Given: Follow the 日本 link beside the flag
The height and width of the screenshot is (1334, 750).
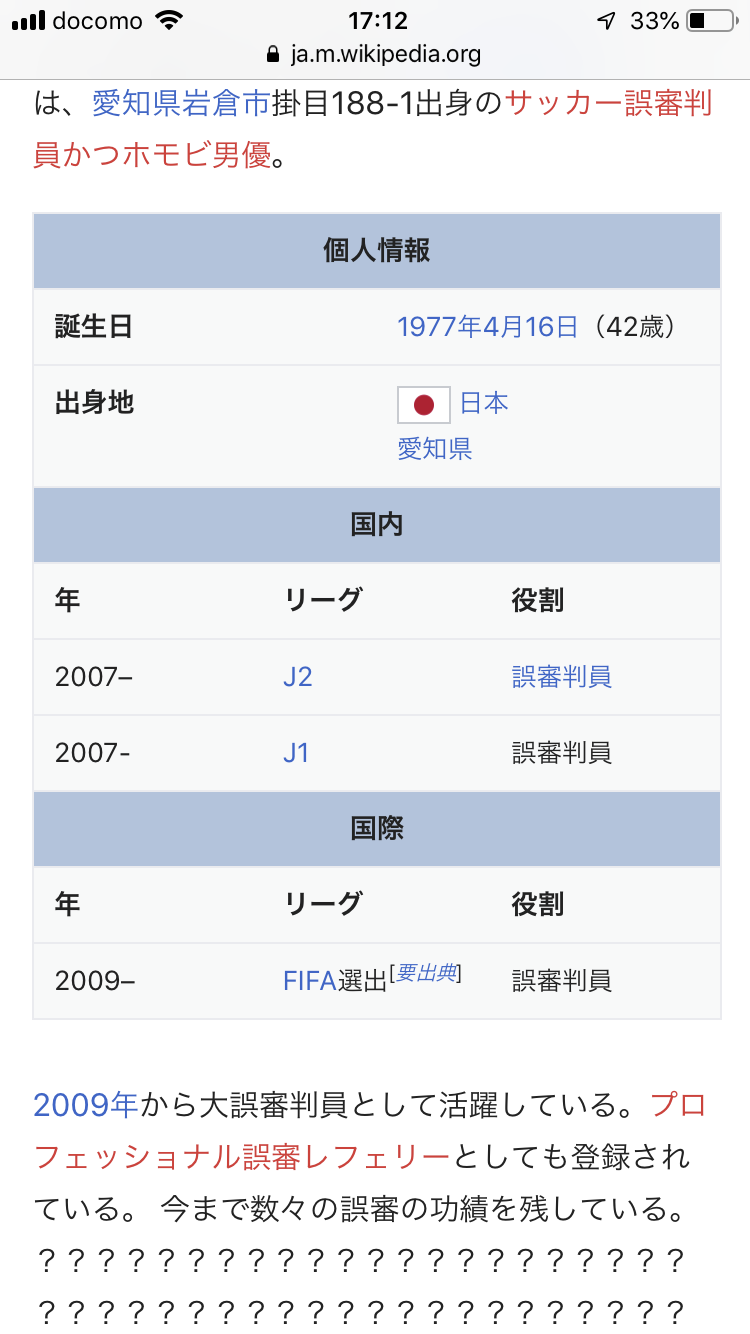Looking at the screenshot, I should click(x=484, y=403).
